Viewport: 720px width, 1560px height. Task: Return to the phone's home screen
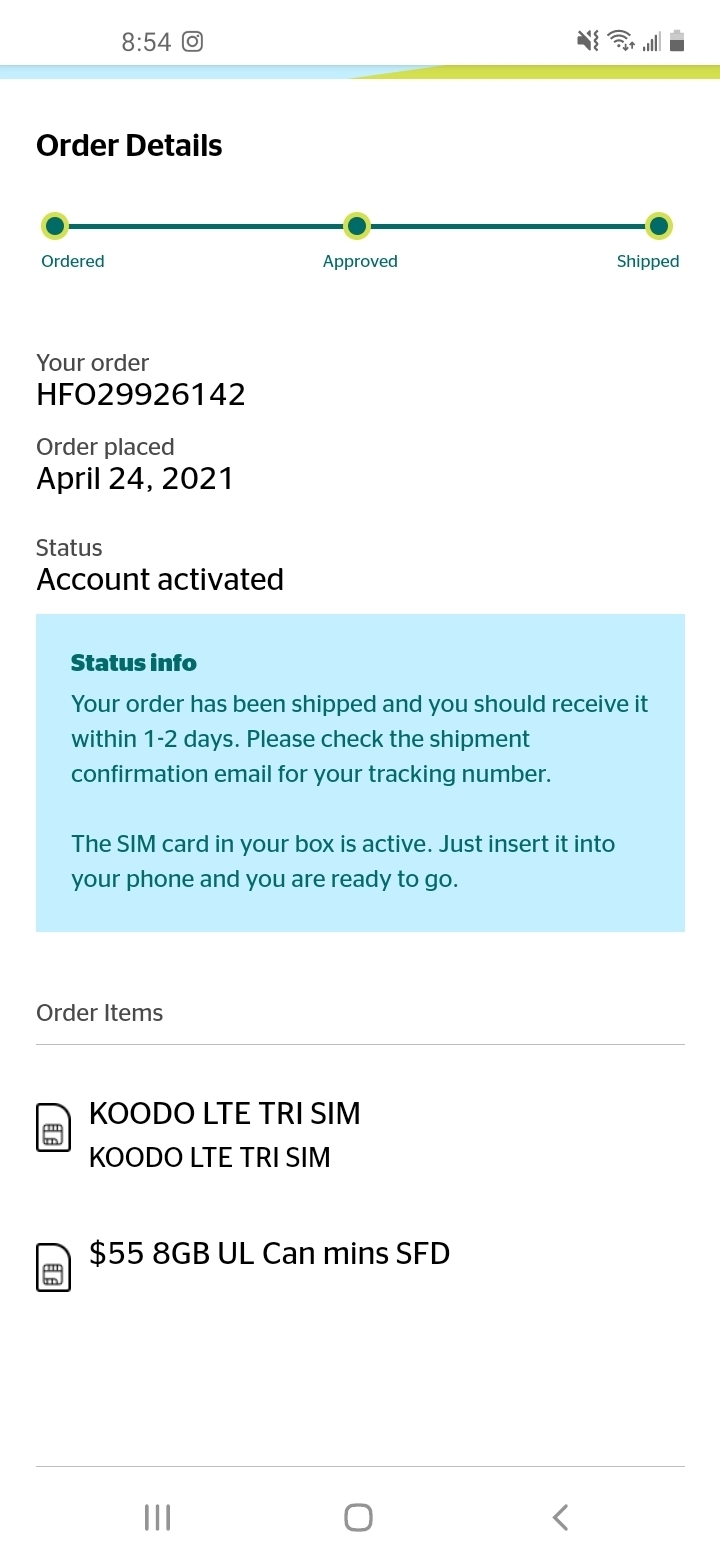358,1517
